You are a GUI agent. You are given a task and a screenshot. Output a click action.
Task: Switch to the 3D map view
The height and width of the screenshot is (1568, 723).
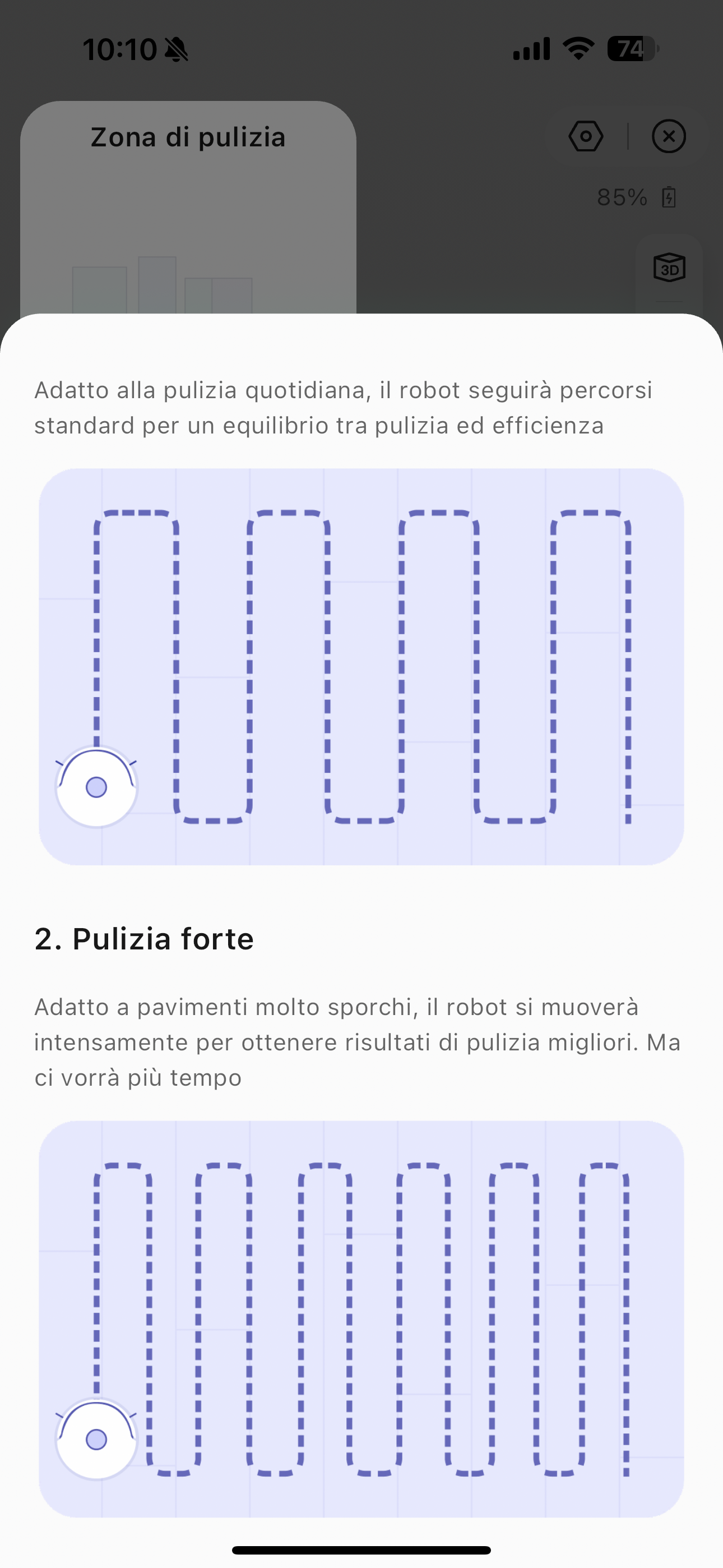[x=669, y=267]
